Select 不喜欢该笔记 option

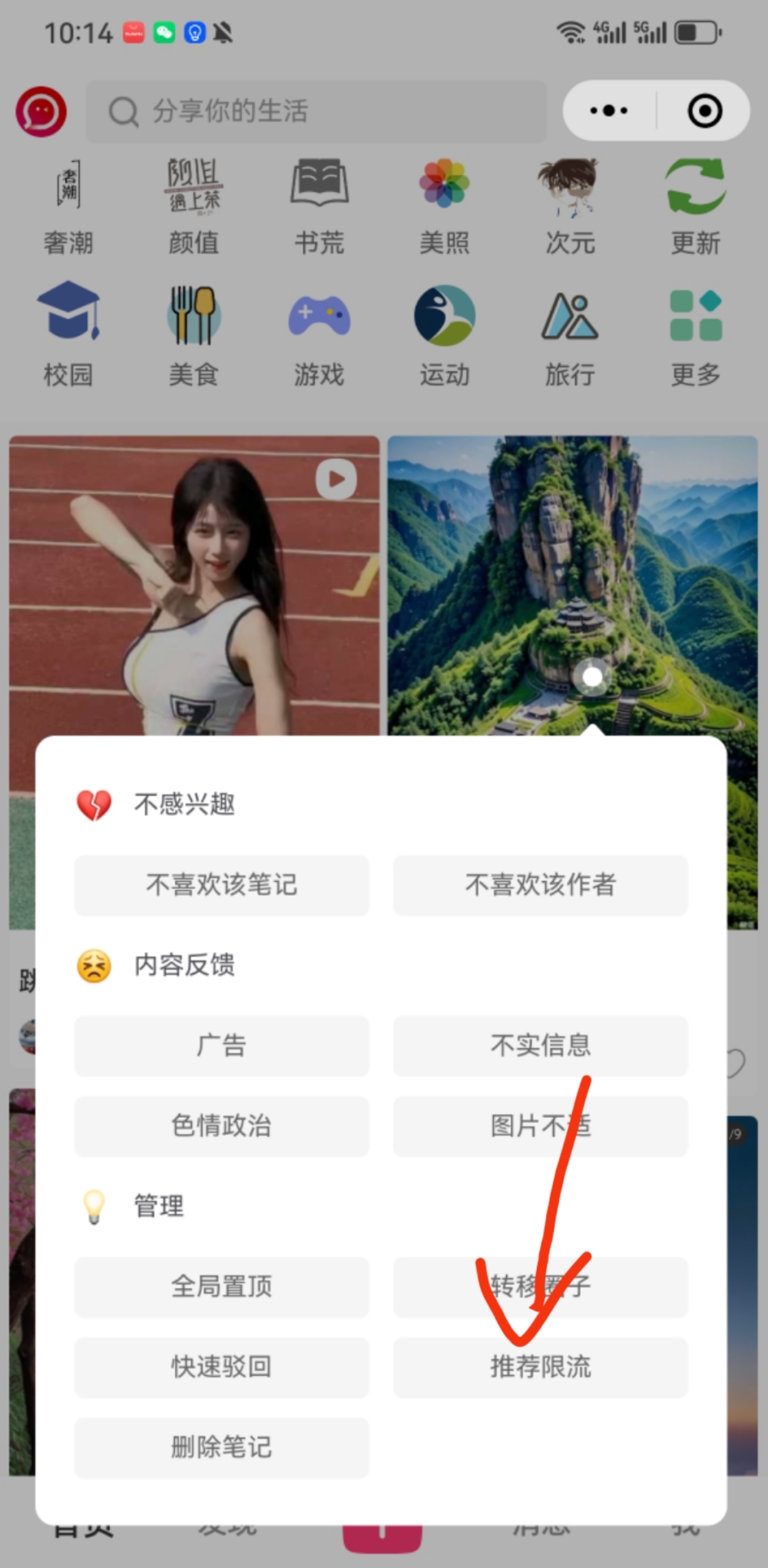point(221,885)
